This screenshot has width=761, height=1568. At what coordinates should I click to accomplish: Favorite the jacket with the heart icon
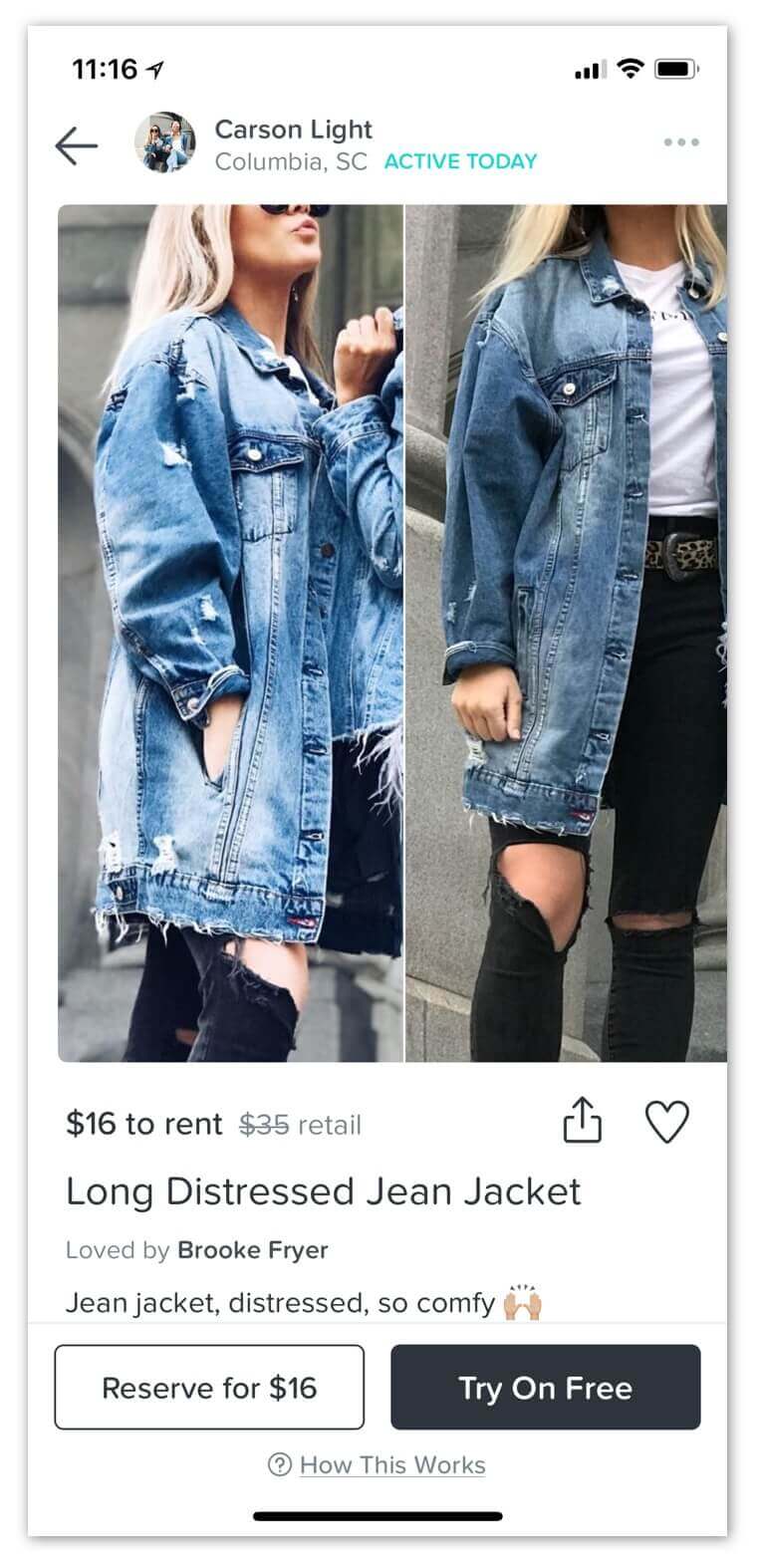(667, 1122)
